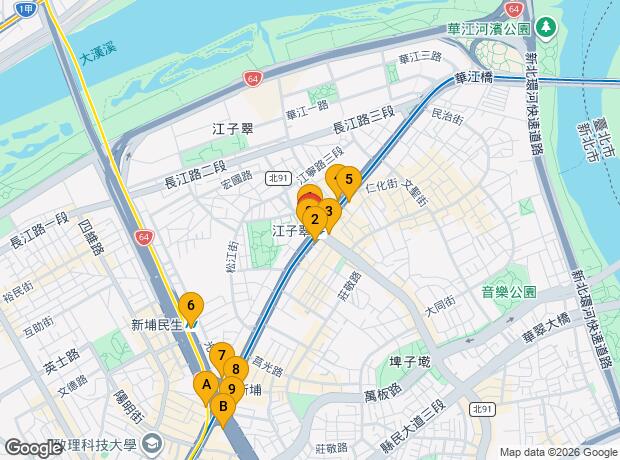Image resolution: width=620 pixels, height=460 pixels.
Task: Open the marker labeled B
Action: [x=223, y=406]
